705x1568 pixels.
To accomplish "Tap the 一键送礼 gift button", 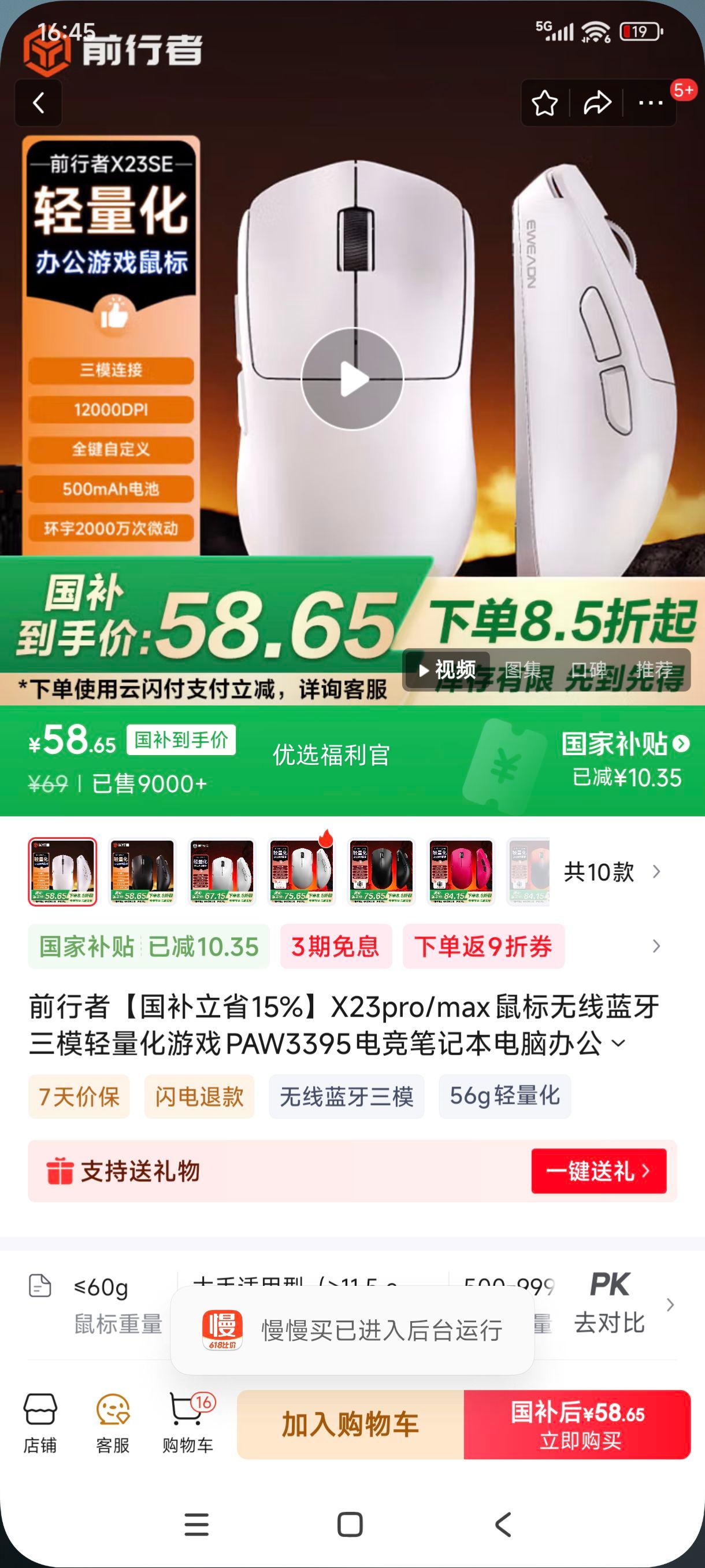I will (x=599, y=1171).
